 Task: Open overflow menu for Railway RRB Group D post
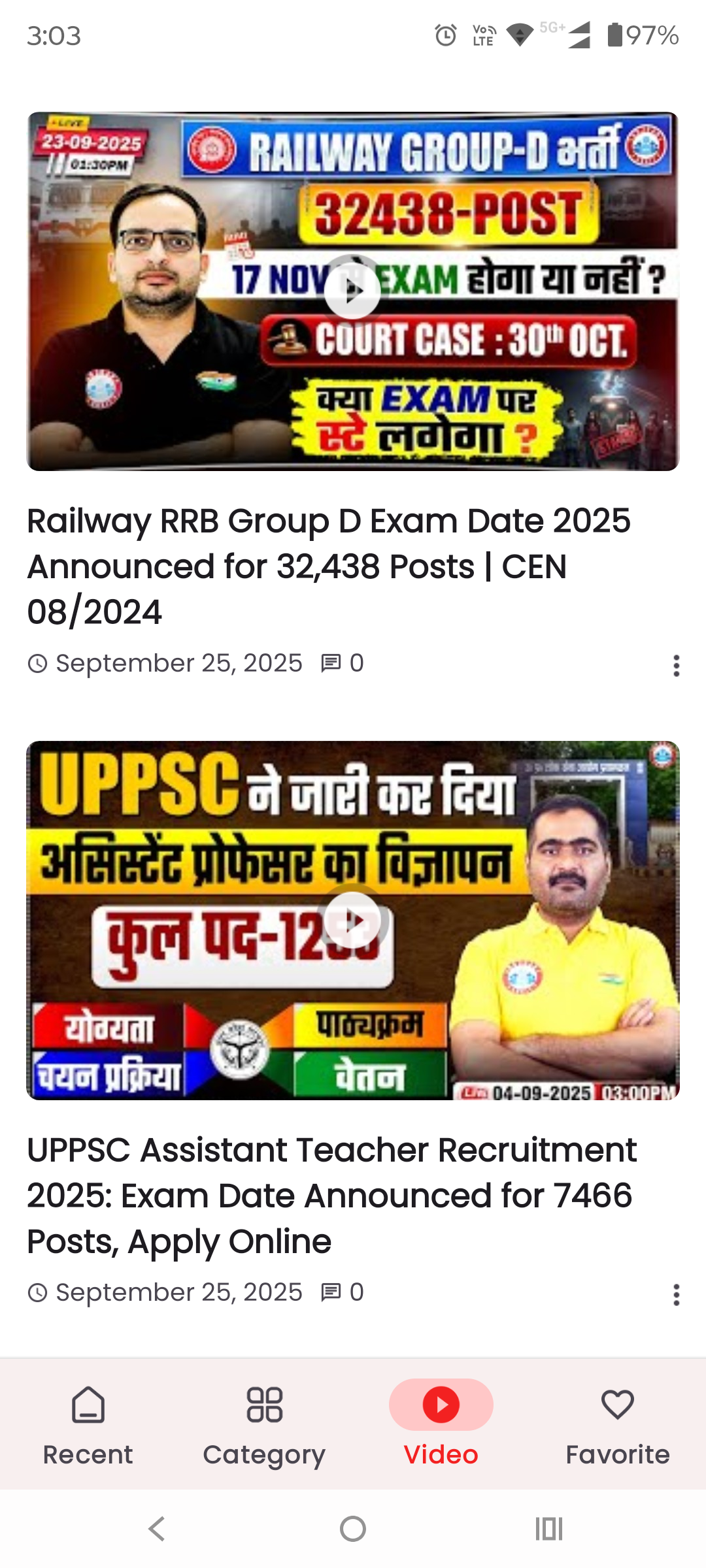676,665
